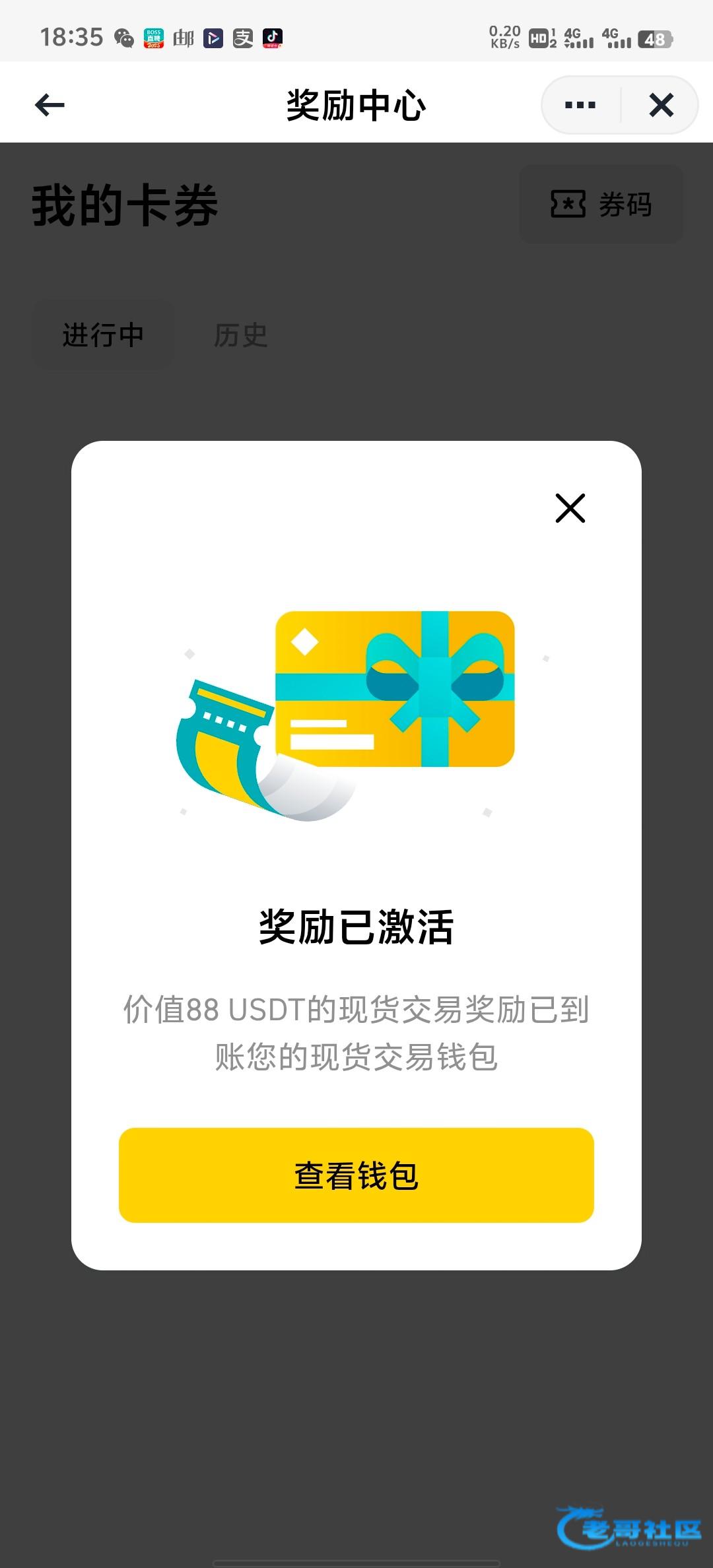Switch to the 历史 tab
The image size is (713, 1568).
240,335
